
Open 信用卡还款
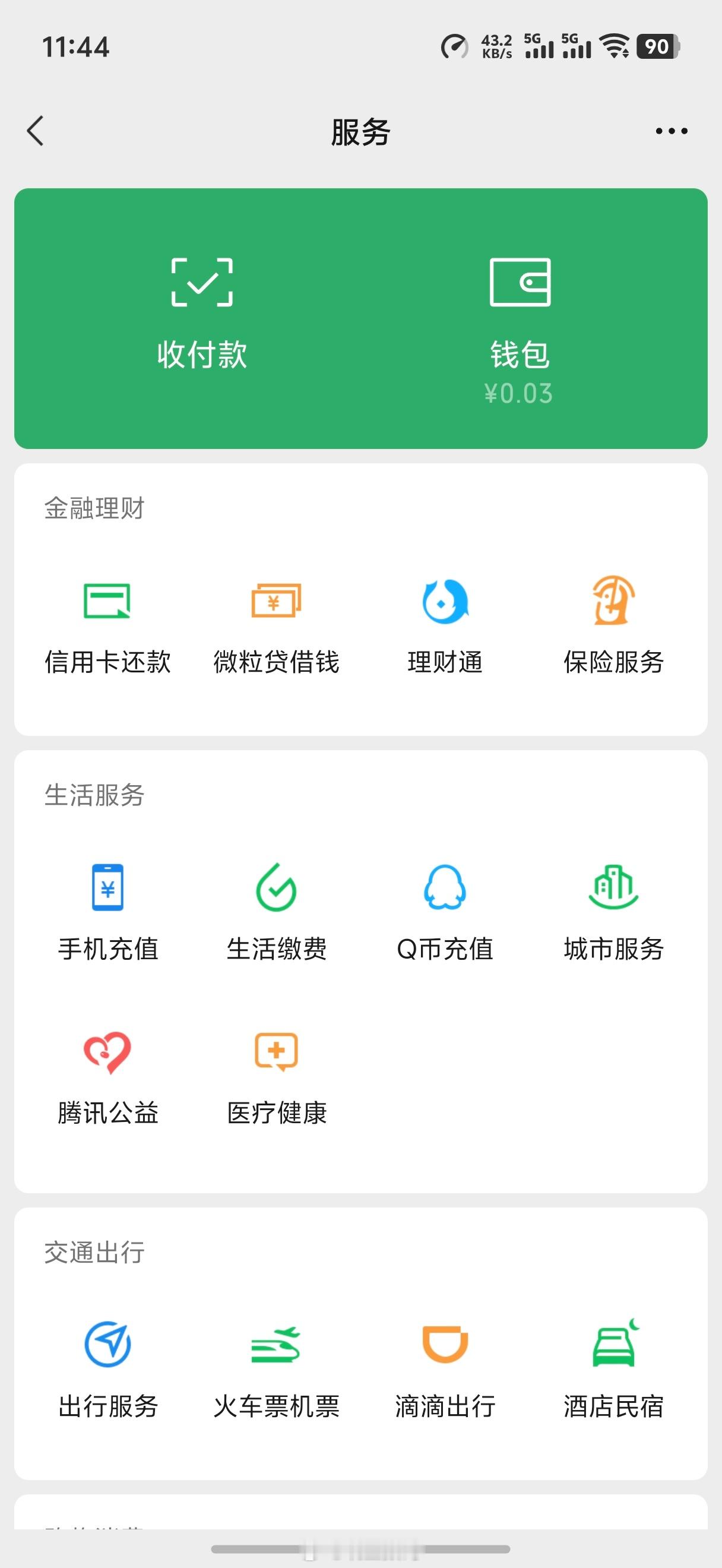(107, 627)
